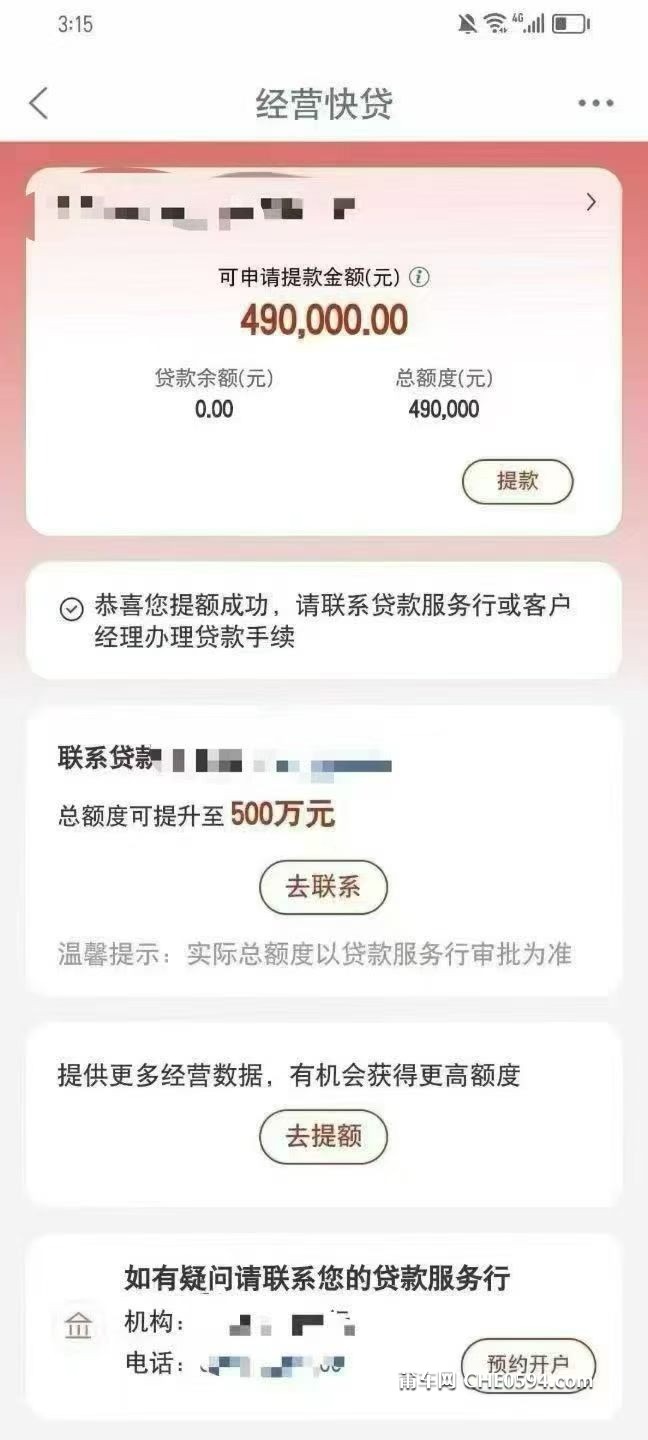Image resolution: width=648 pixels, height=1440 pixels.
Task: Tap the 去联系 button
Action: tap(323, 887)
